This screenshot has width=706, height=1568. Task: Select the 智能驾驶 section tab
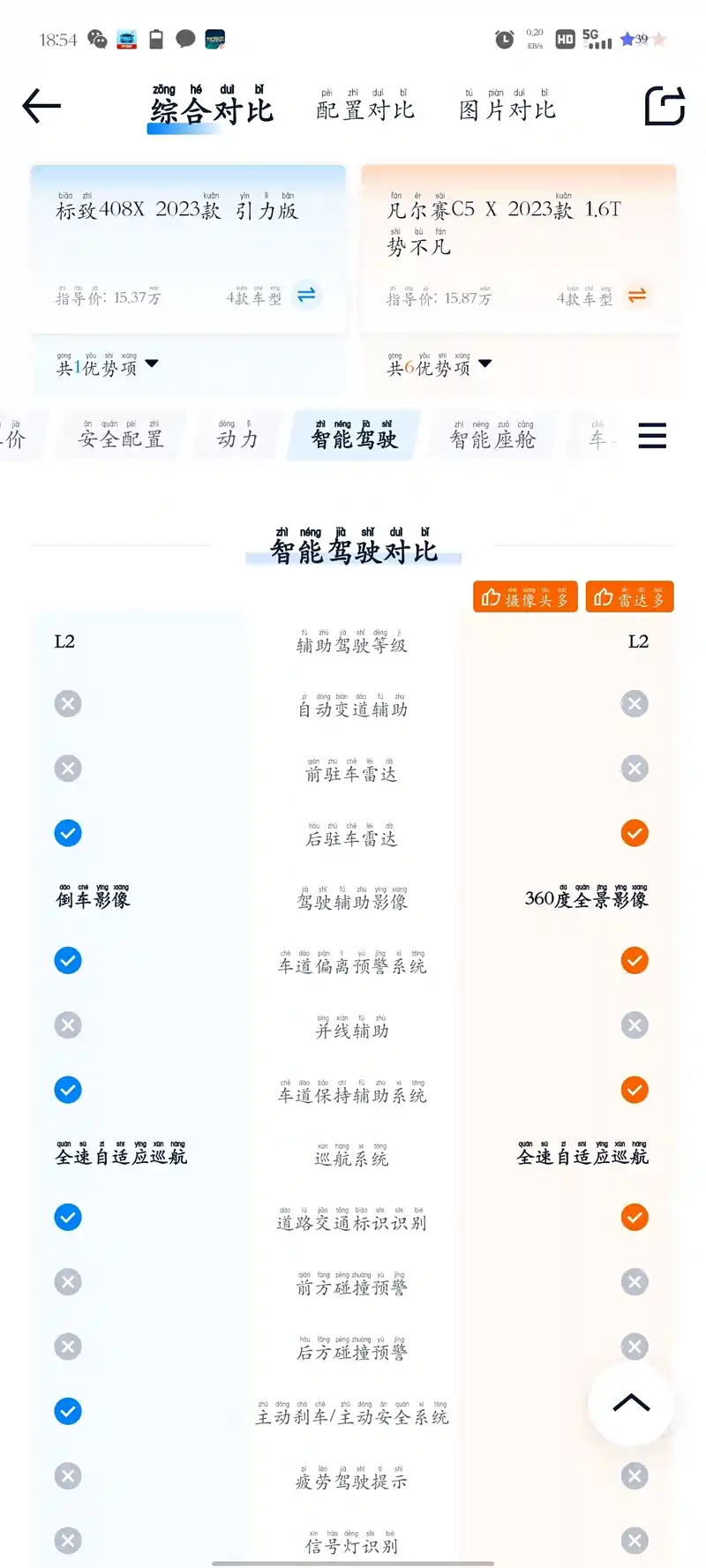coord(354,437)
